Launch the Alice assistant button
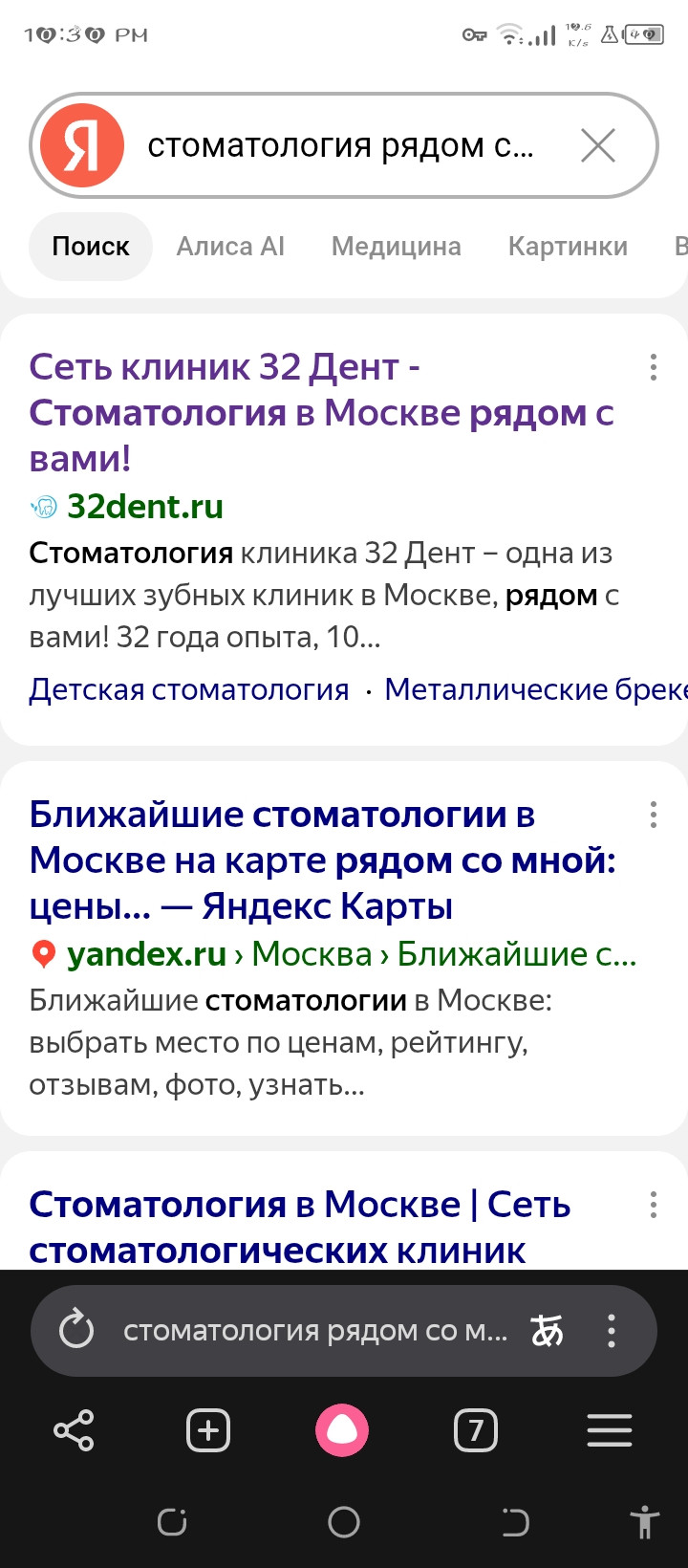688x1568 pixels. point(342,1430)
